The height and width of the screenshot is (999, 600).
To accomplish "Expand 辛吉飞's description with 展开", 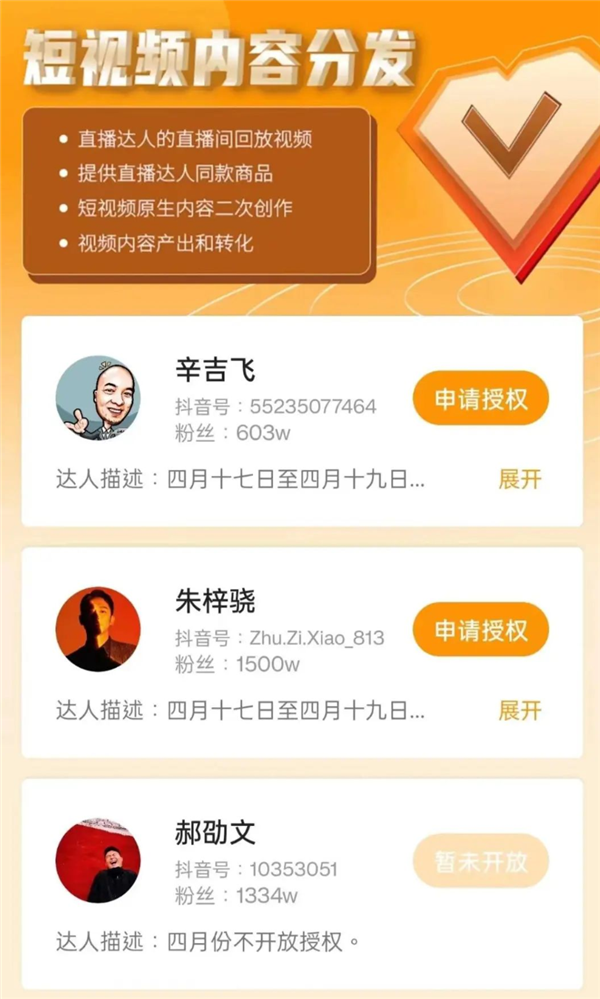I will point(520,479).
